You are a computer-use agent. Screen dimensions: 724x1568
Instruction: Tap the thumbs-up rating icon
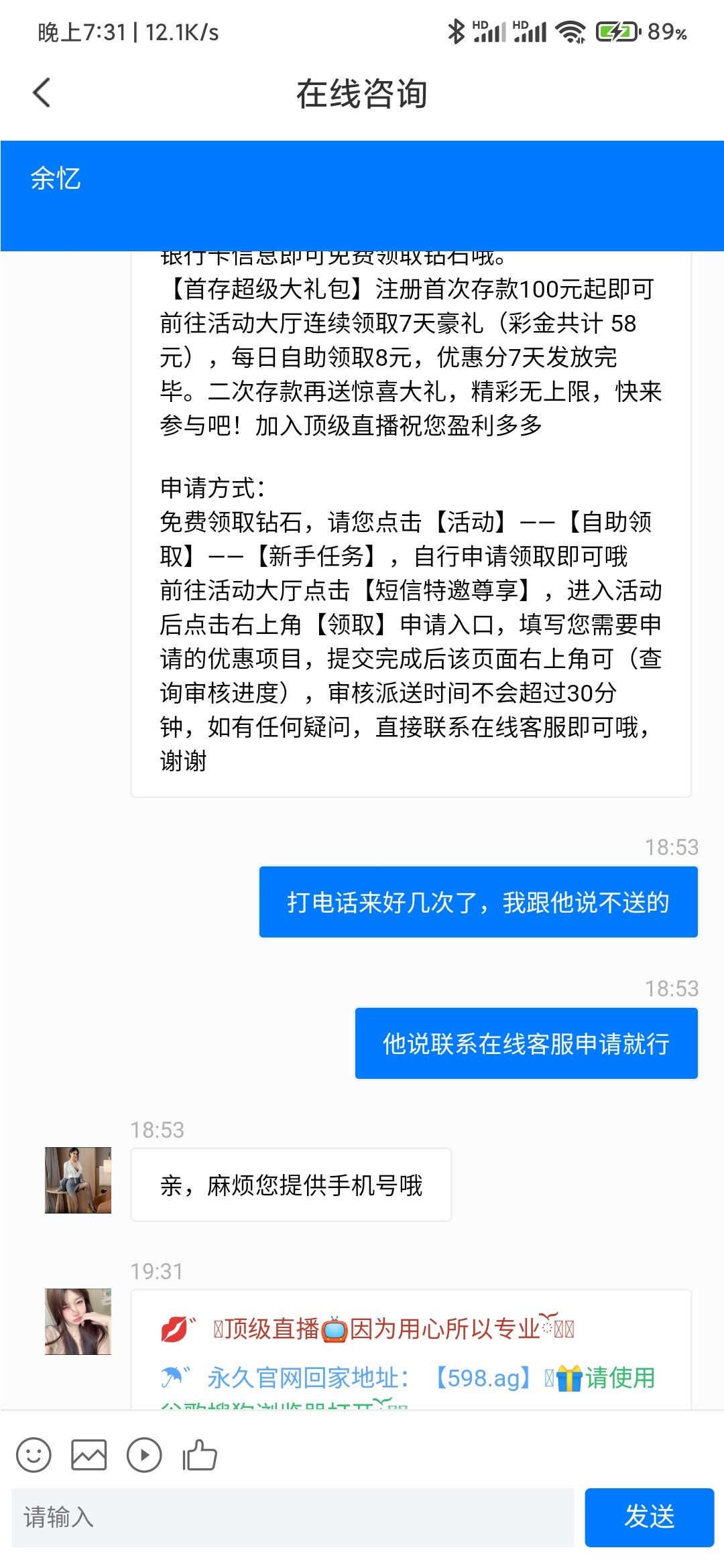200,1455
